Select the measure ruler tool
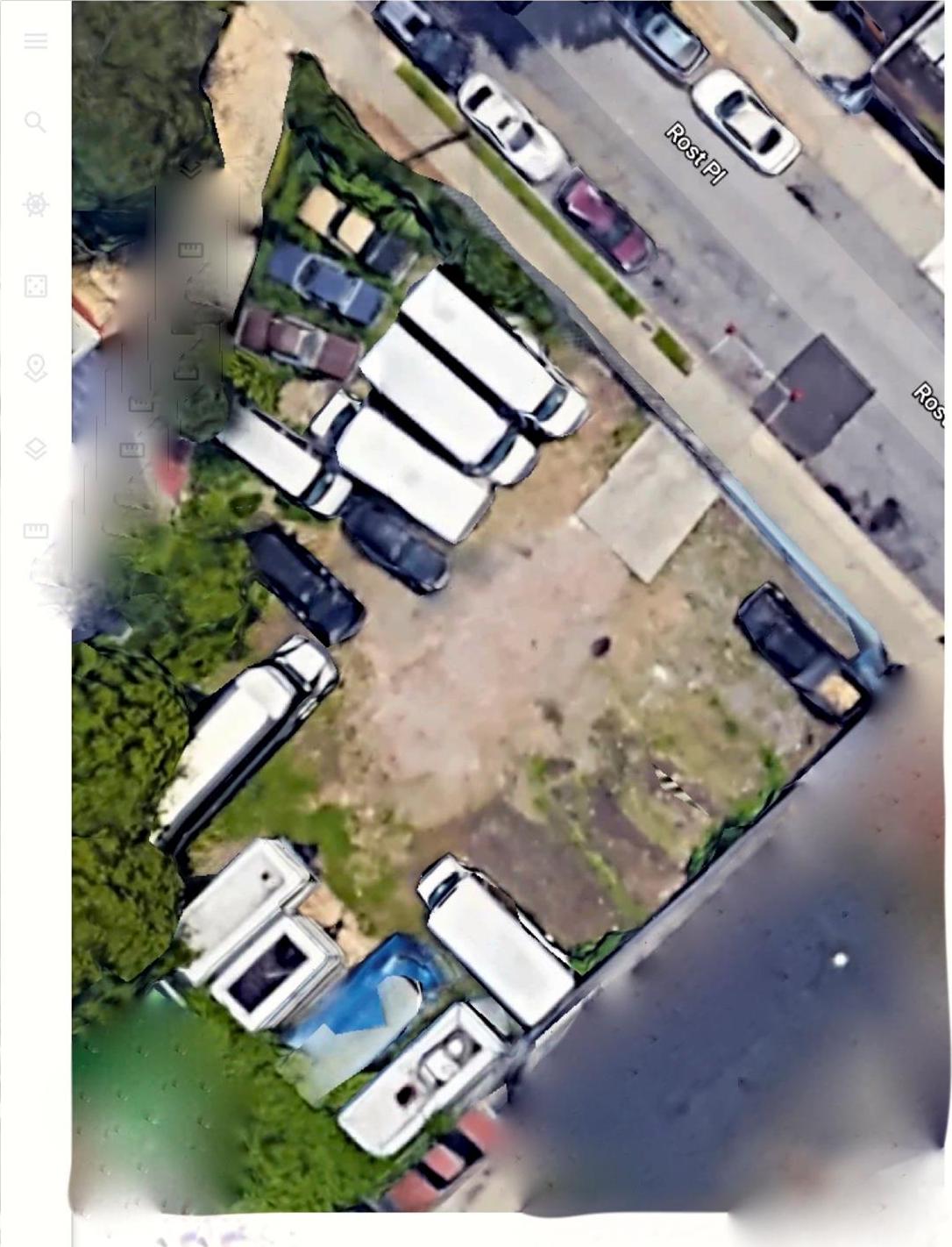Image resolution: width=952 pixels, height=1247 pixels. coord(35,531)
